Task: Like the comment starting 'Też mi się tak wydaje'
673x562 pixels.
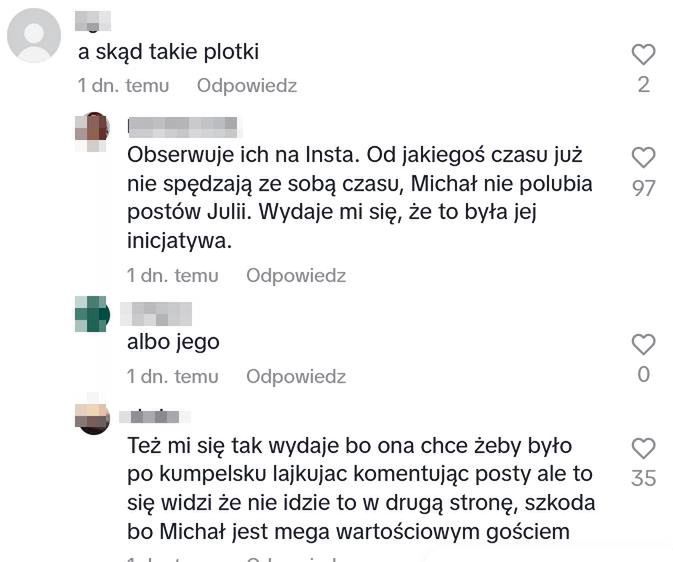Action: point(643,448)
